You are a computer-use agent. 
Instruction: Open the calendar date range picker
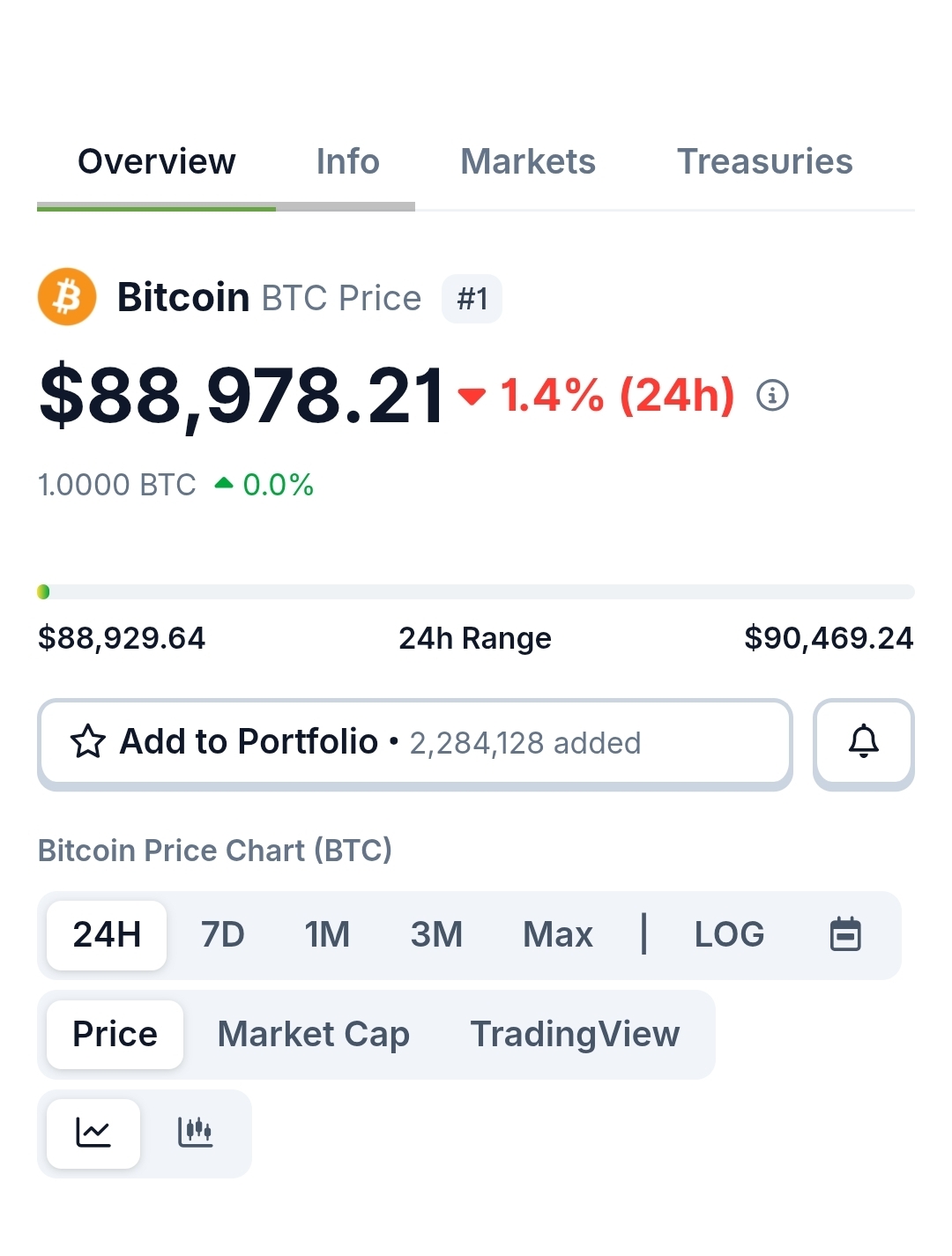845,934
